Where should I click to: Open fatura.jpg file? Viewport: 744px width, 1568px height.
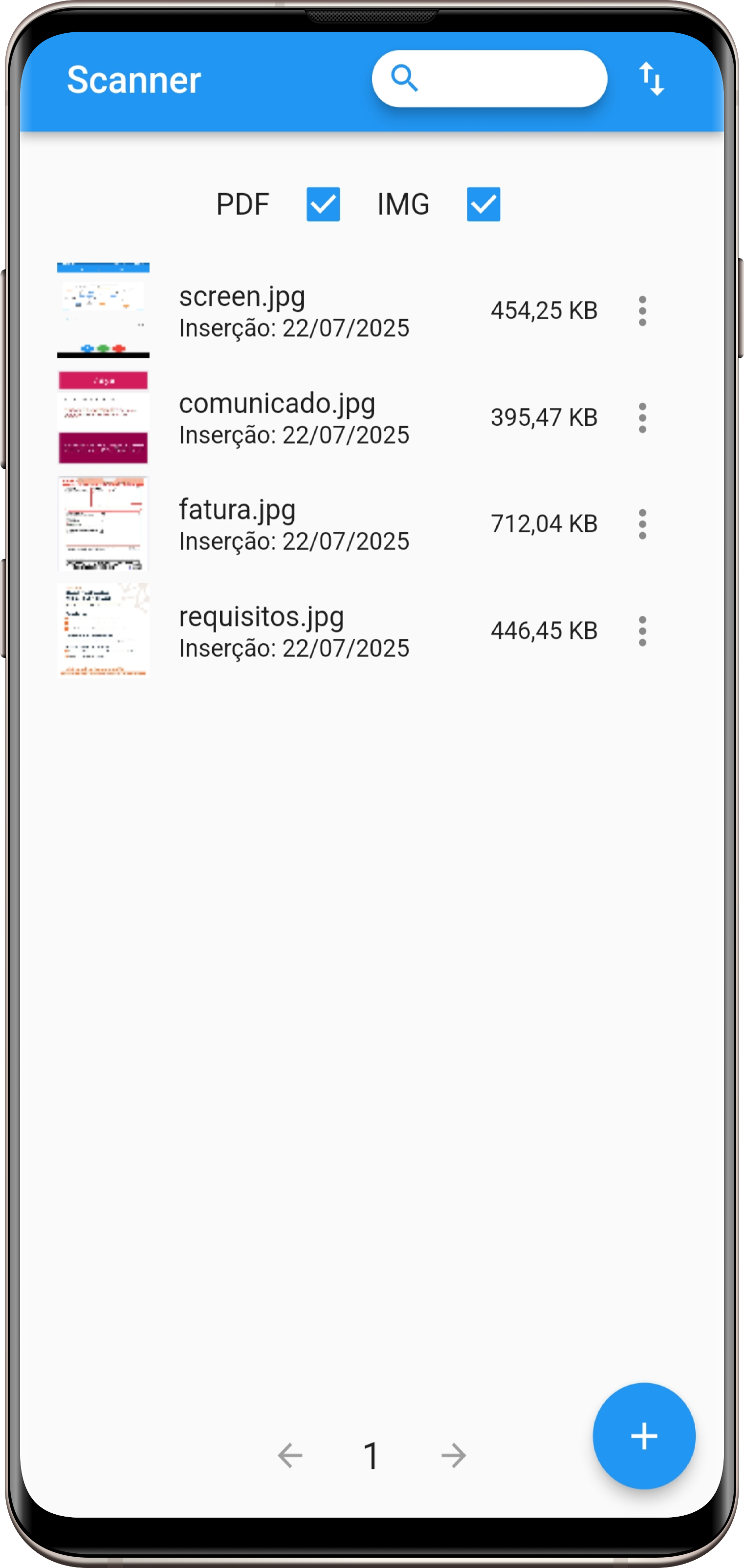coord(293,524)
